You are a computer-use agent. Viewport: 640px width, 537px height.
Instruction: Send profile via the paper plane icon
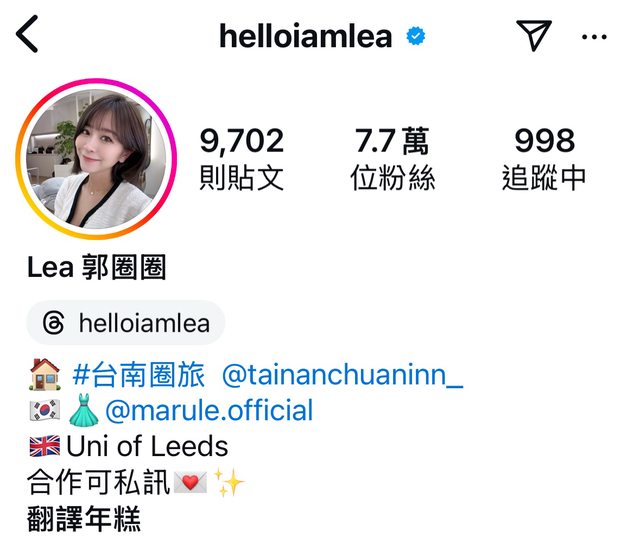point(535,36)
